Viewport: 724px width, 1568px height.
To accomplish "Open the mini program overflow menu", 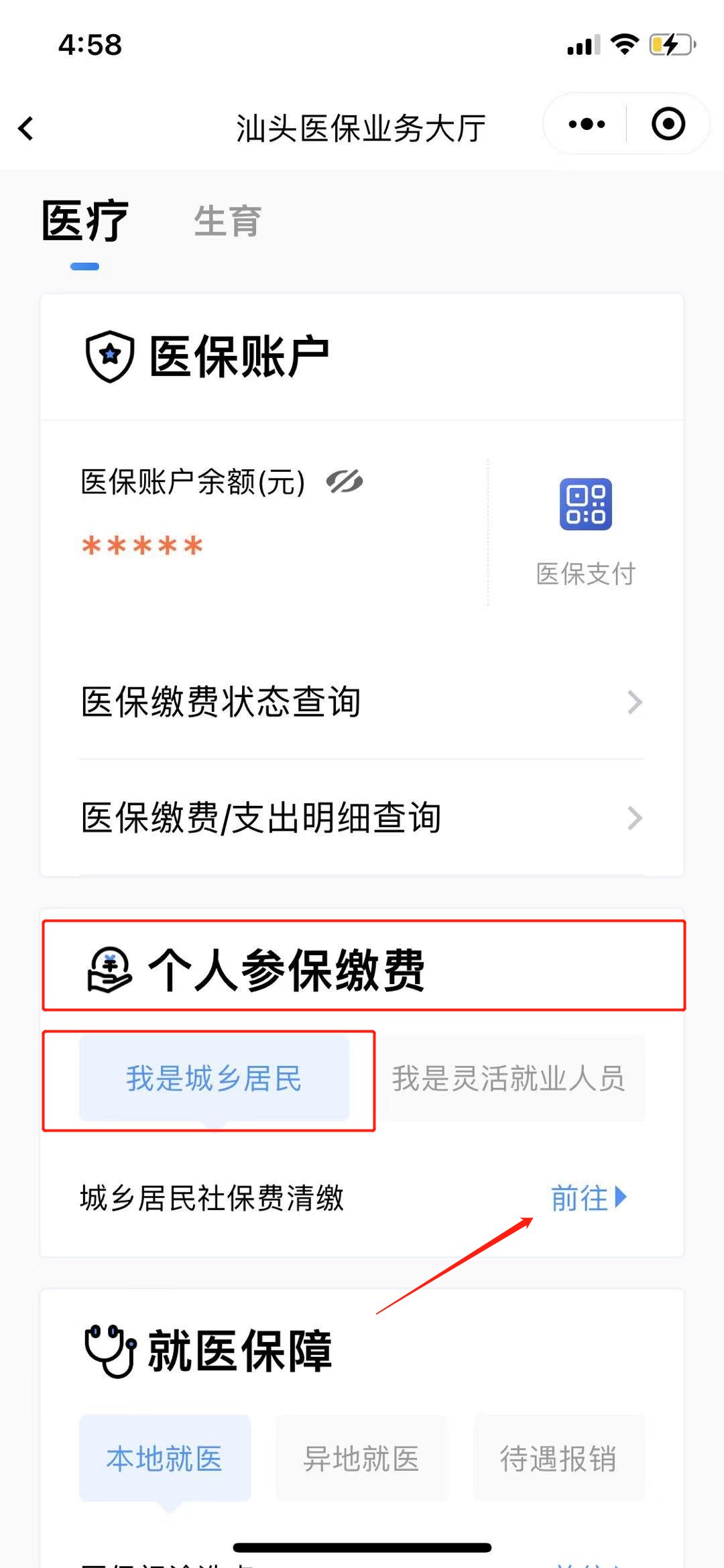I will pos(587,124).
